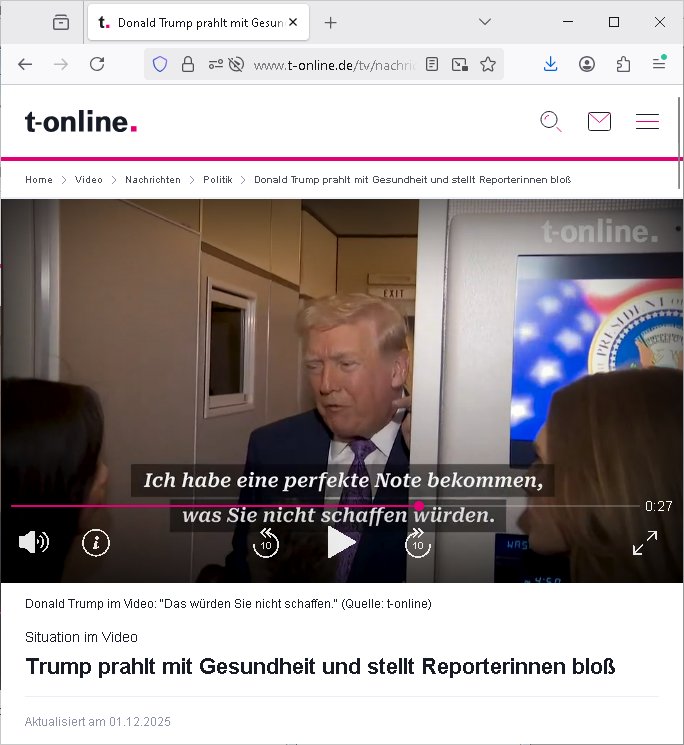Open the mail envelope icon
684x745 pixels.
pyautogui.click(x=599, y=122)
